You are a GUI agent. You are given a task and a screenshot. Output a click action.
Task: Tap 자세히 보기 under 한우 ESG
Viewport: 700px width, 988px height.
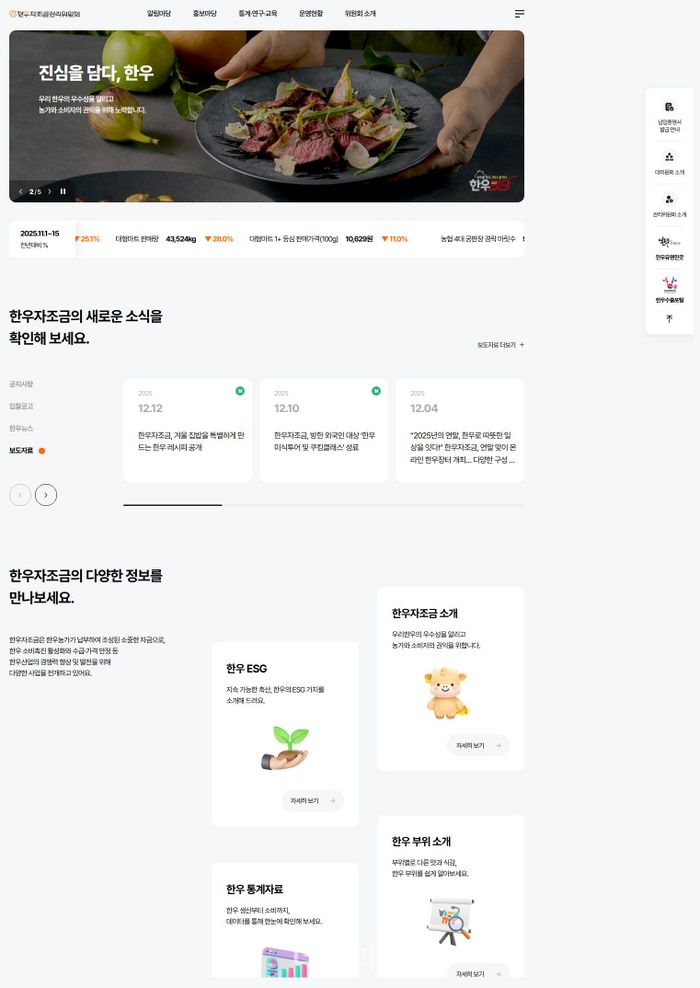[x=312, y=801]
